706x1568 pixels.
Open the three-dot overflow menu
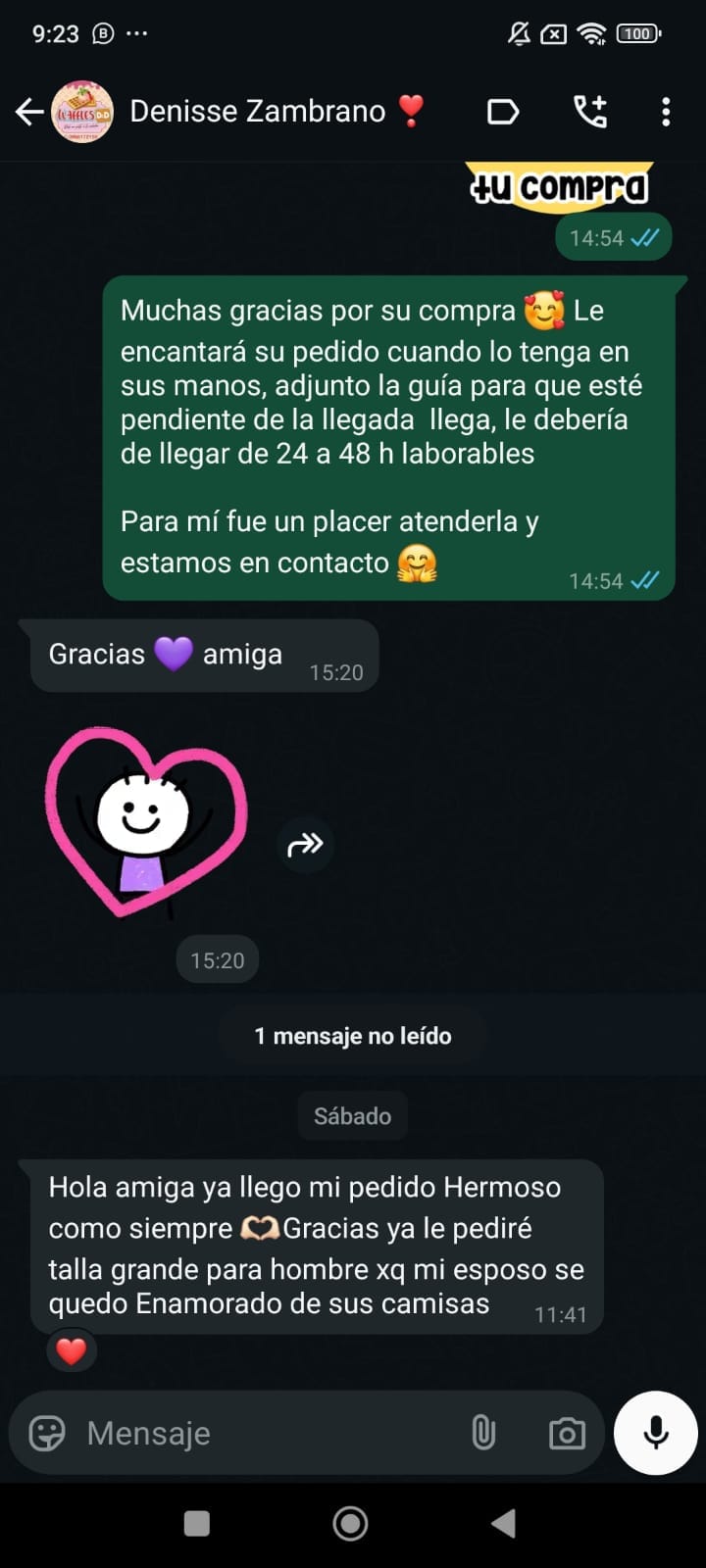(x=666, y=113)
